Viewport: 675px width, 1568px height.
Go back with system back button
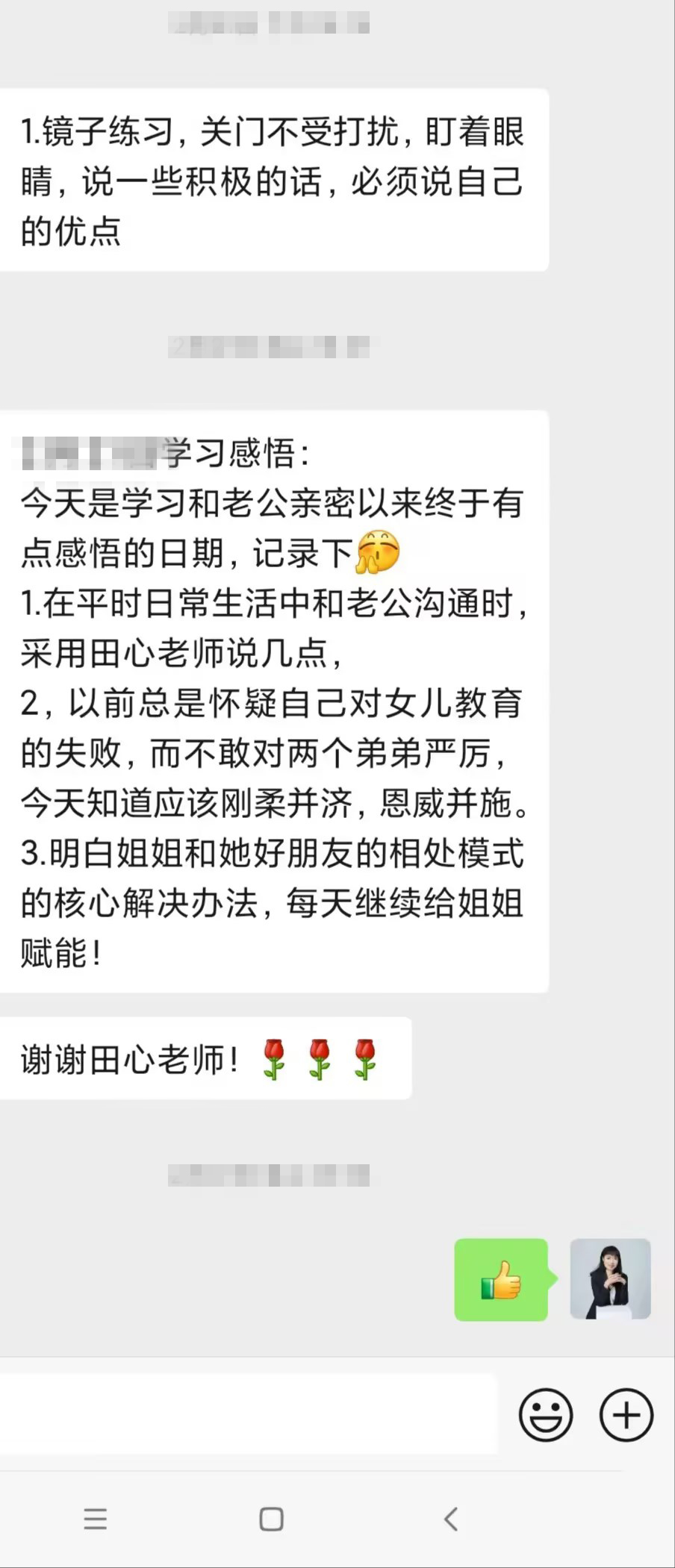tap(450, 1519)
